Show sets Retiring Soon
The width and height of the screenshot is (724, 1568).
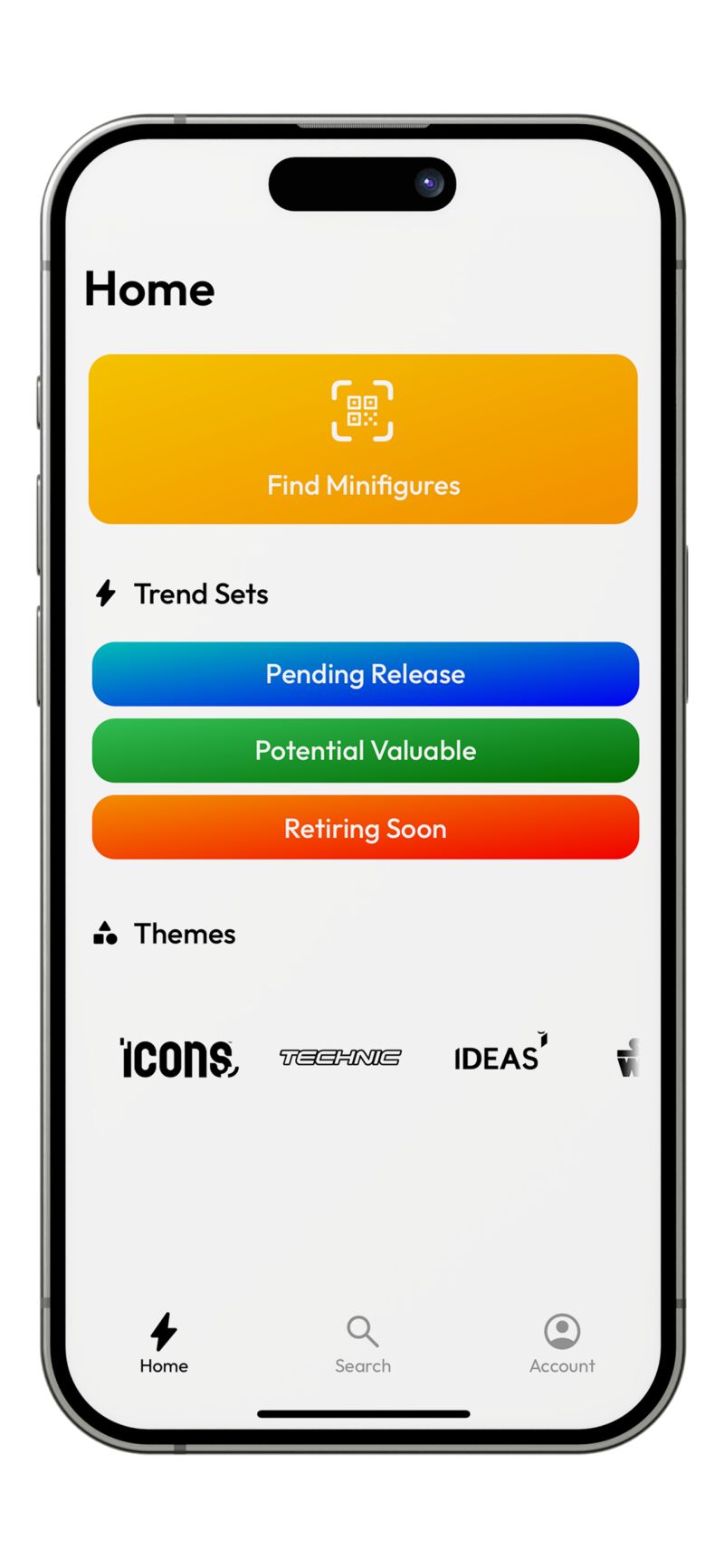tap(365, 828)
